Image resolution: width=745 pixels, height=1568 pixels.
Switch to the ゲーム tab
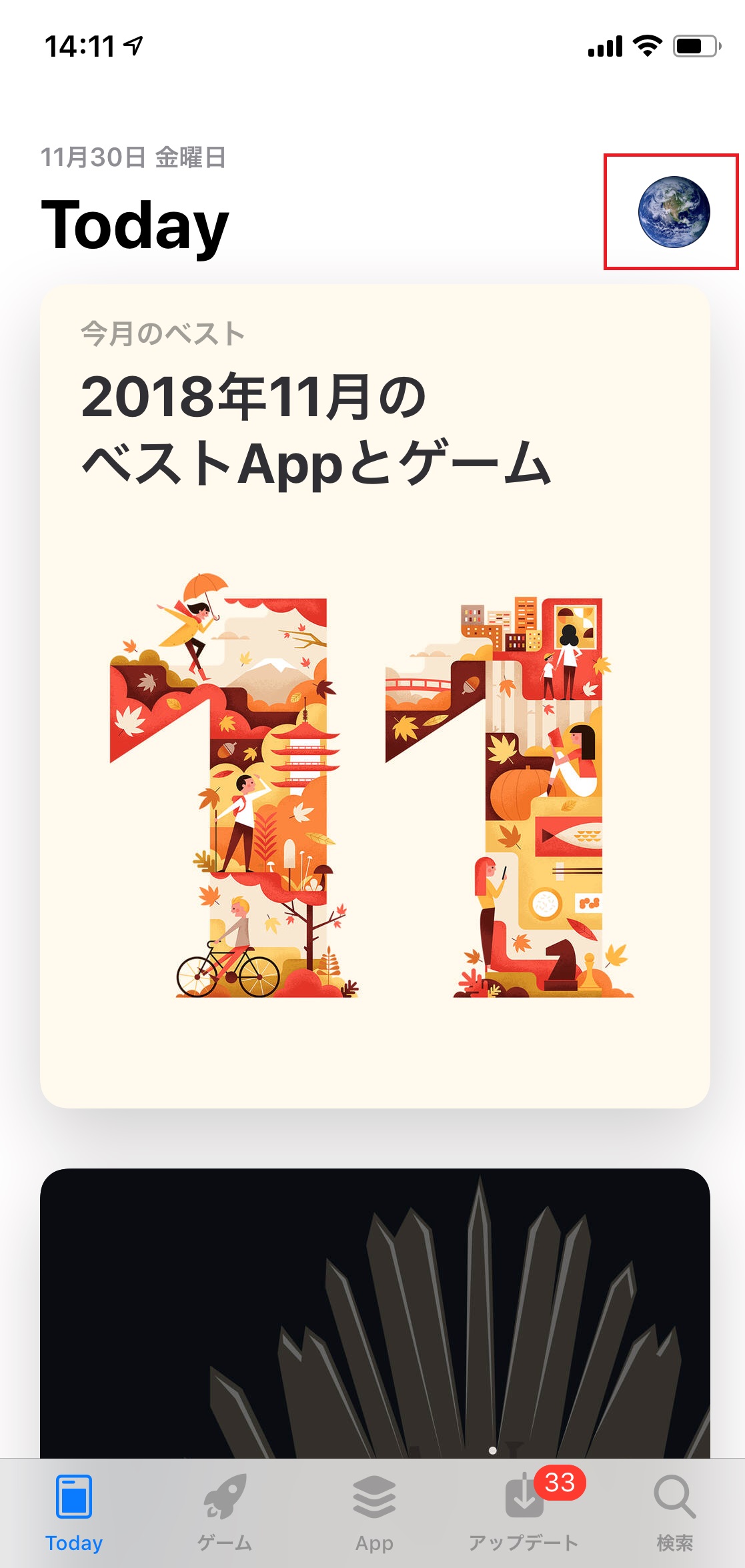coord(225,1513)
